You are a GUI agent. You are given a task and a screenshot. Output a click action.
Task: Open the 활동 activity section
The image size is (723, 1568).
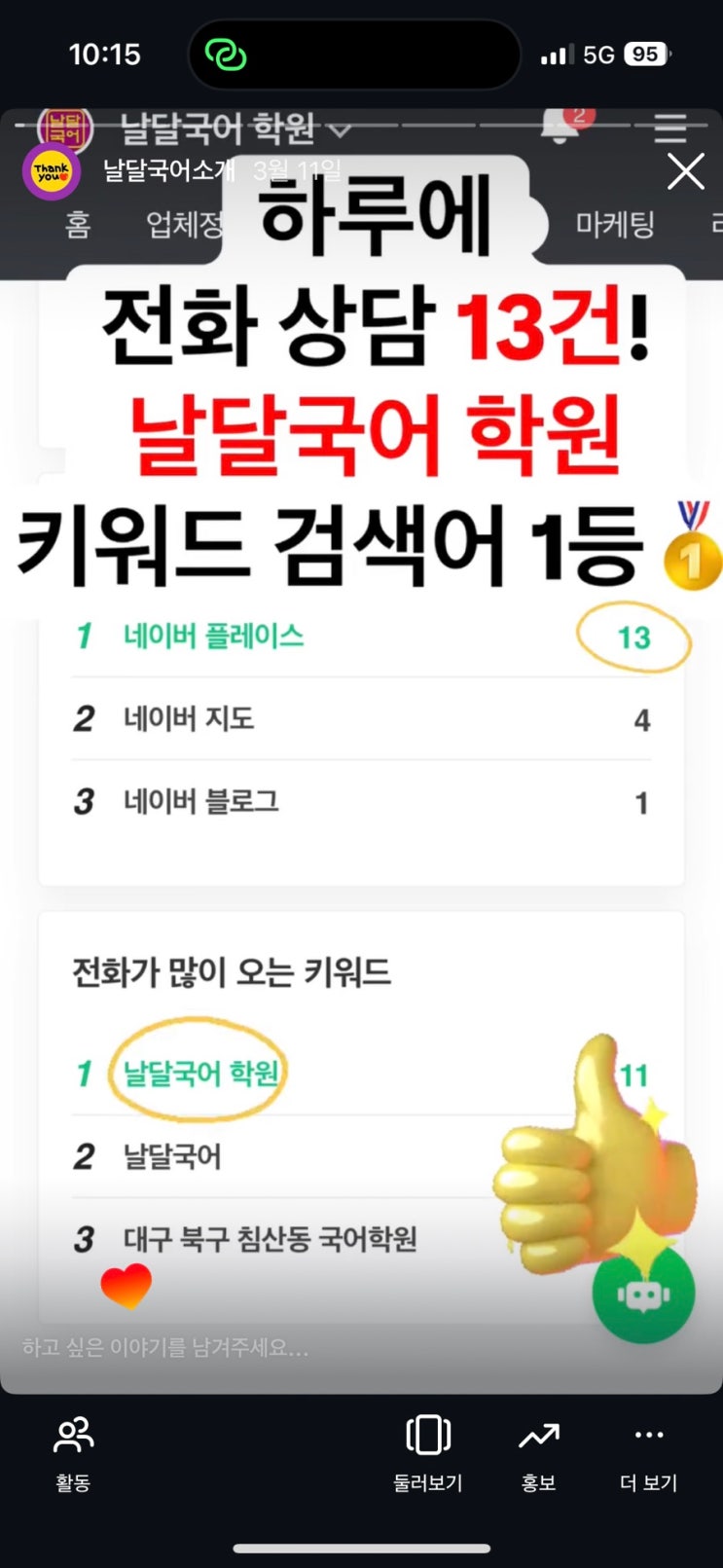point(73,1452)
